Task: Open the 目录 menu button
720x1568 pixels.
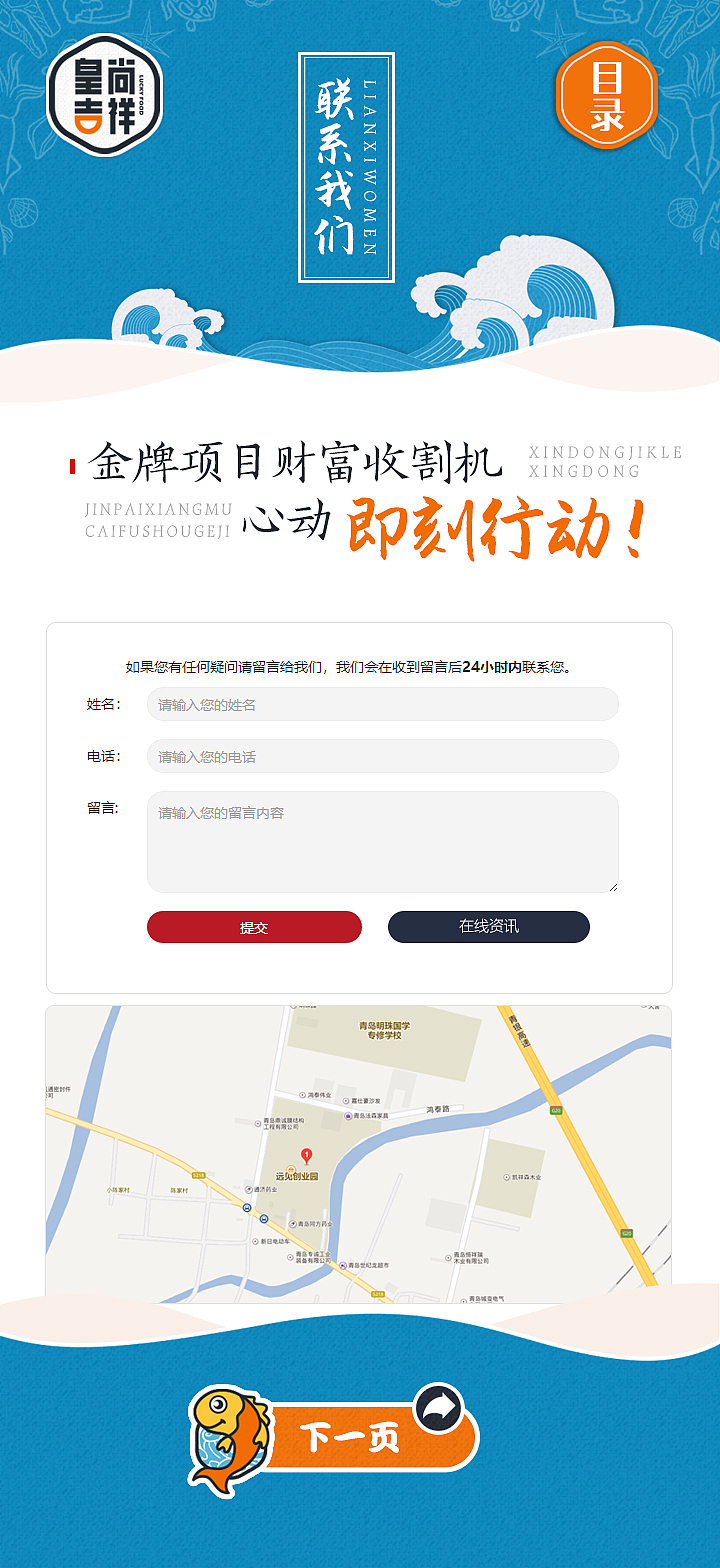Action: coord(606,95)
